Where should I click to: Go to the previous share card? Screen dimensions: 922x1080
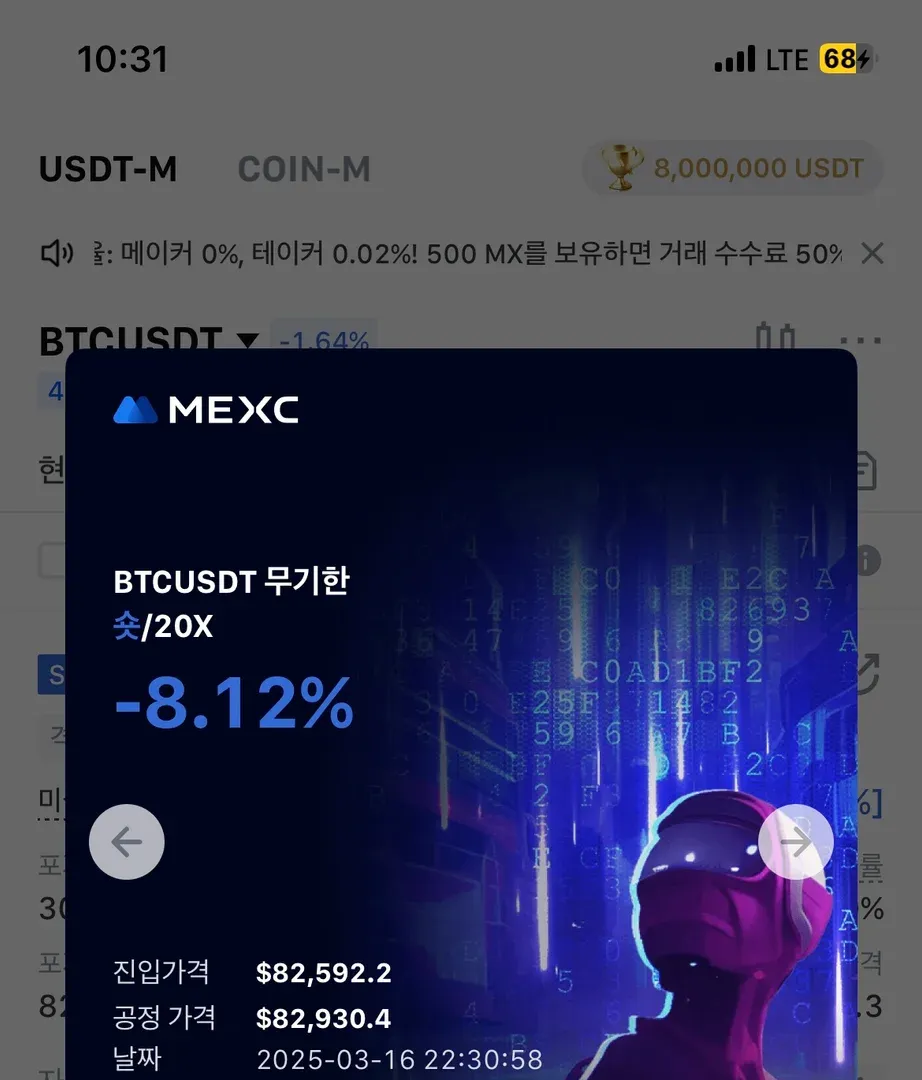tap(126, 842)
